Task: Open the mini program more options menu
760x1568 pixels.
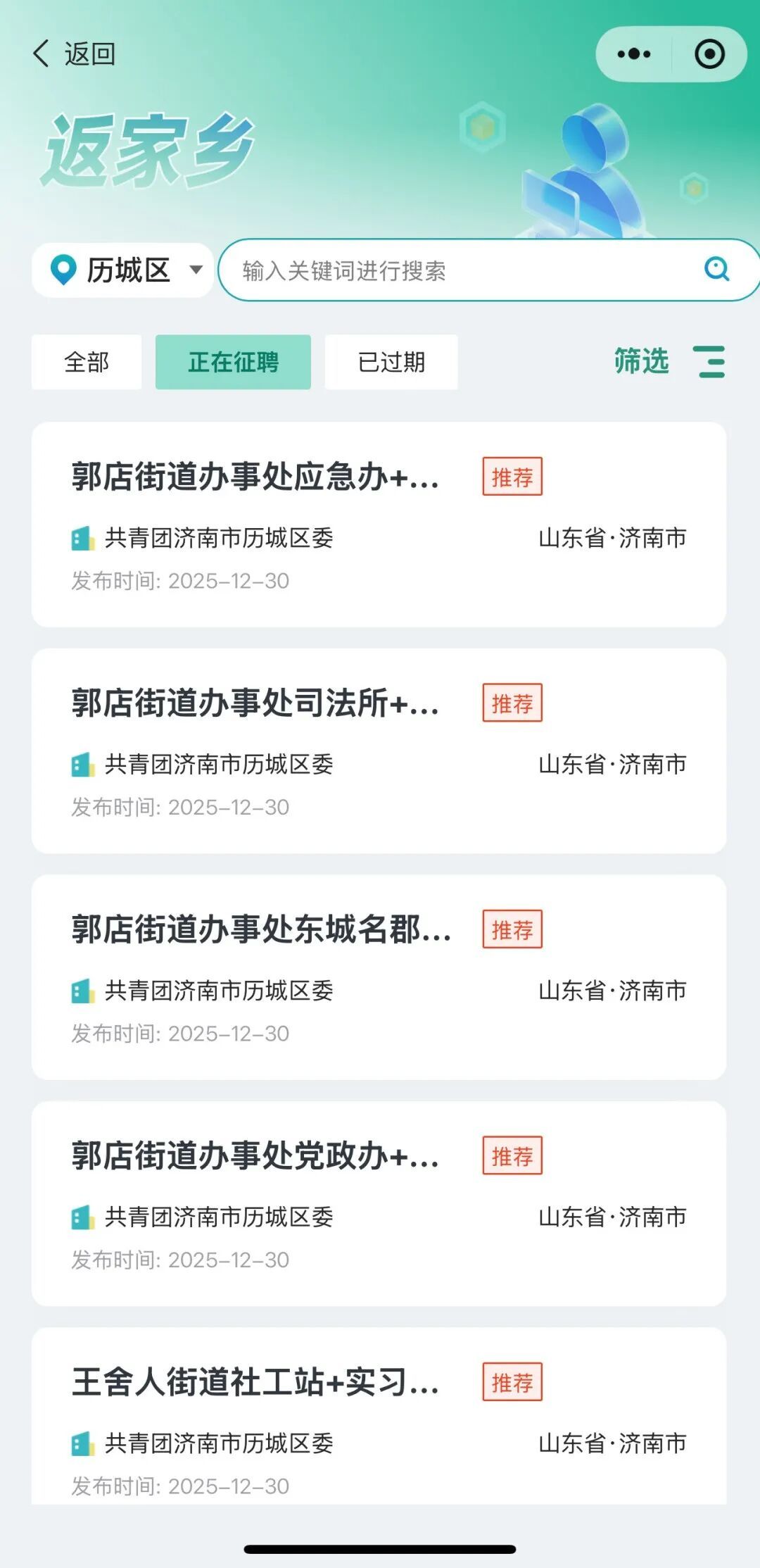Action: [633, 54]
